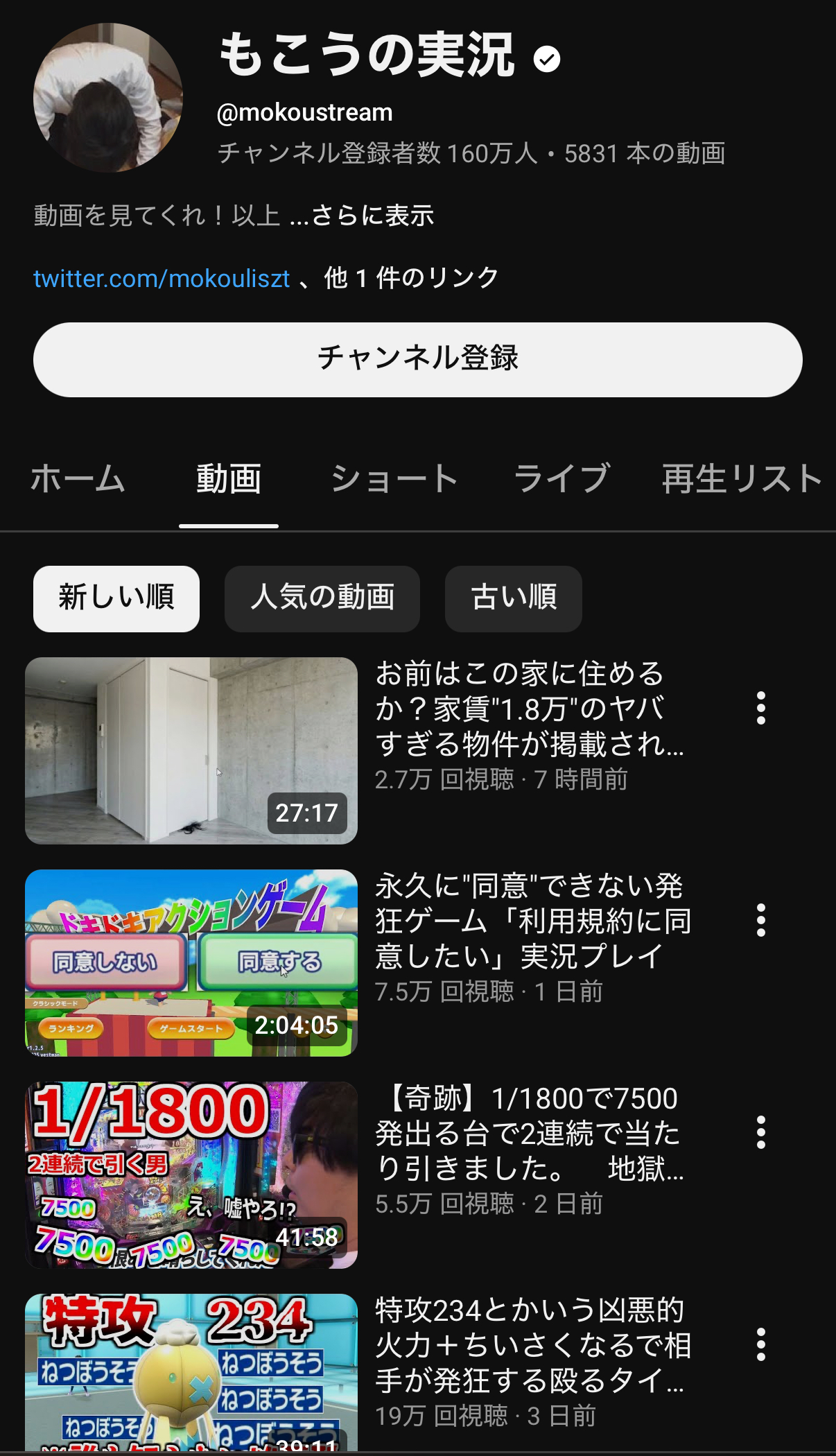This screenshot has width=836, height=1456.
Task: Subscribe with the チャンネル登録 button
Action: (x=417, y=359)
